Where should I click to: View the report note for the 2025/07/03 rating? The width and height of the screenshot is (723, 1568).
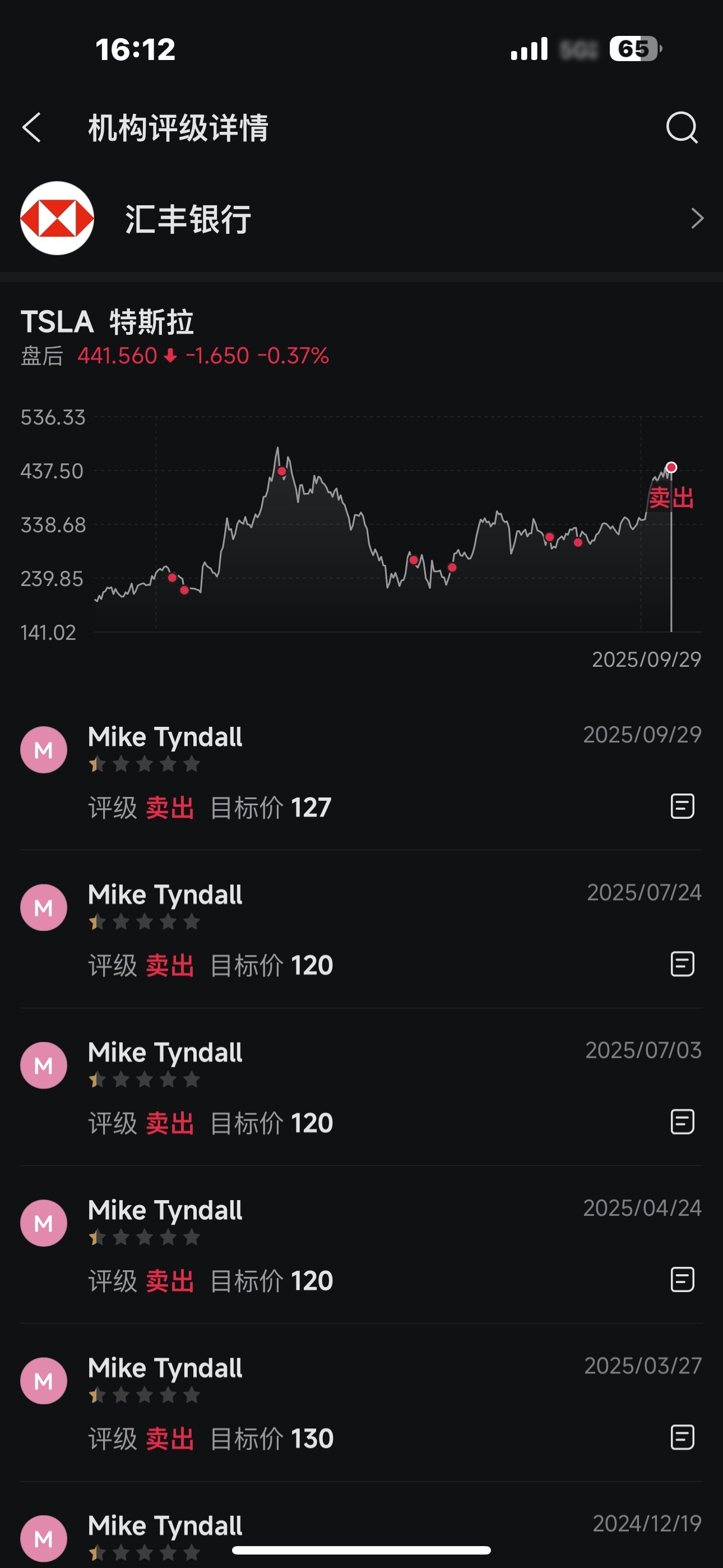click(x=682, y=1122)
